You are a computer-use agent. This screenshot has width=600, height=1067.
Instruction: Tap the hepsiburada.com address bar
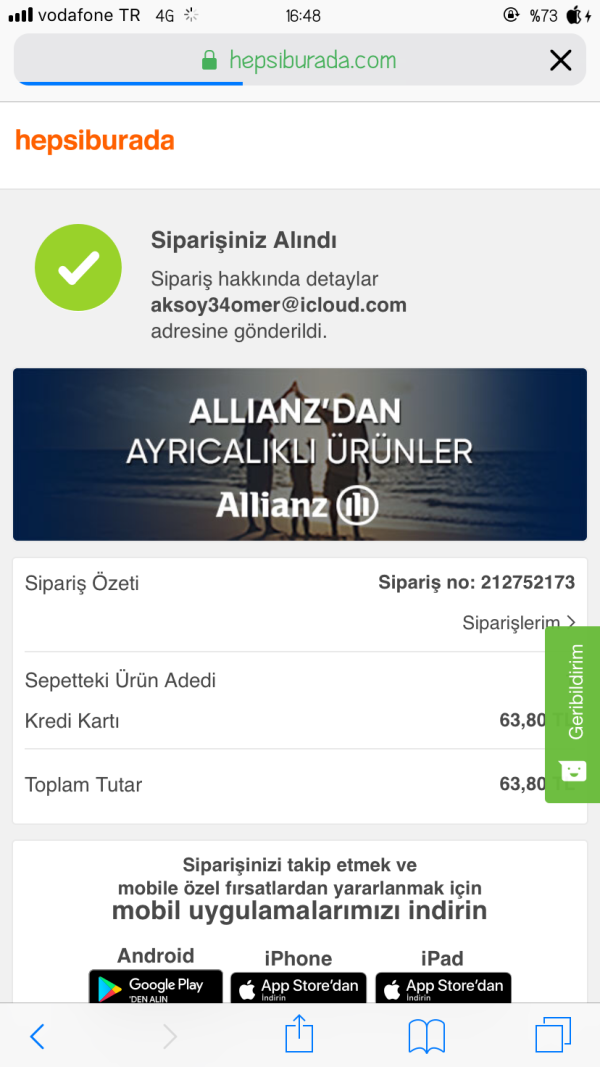pos(298,61)
